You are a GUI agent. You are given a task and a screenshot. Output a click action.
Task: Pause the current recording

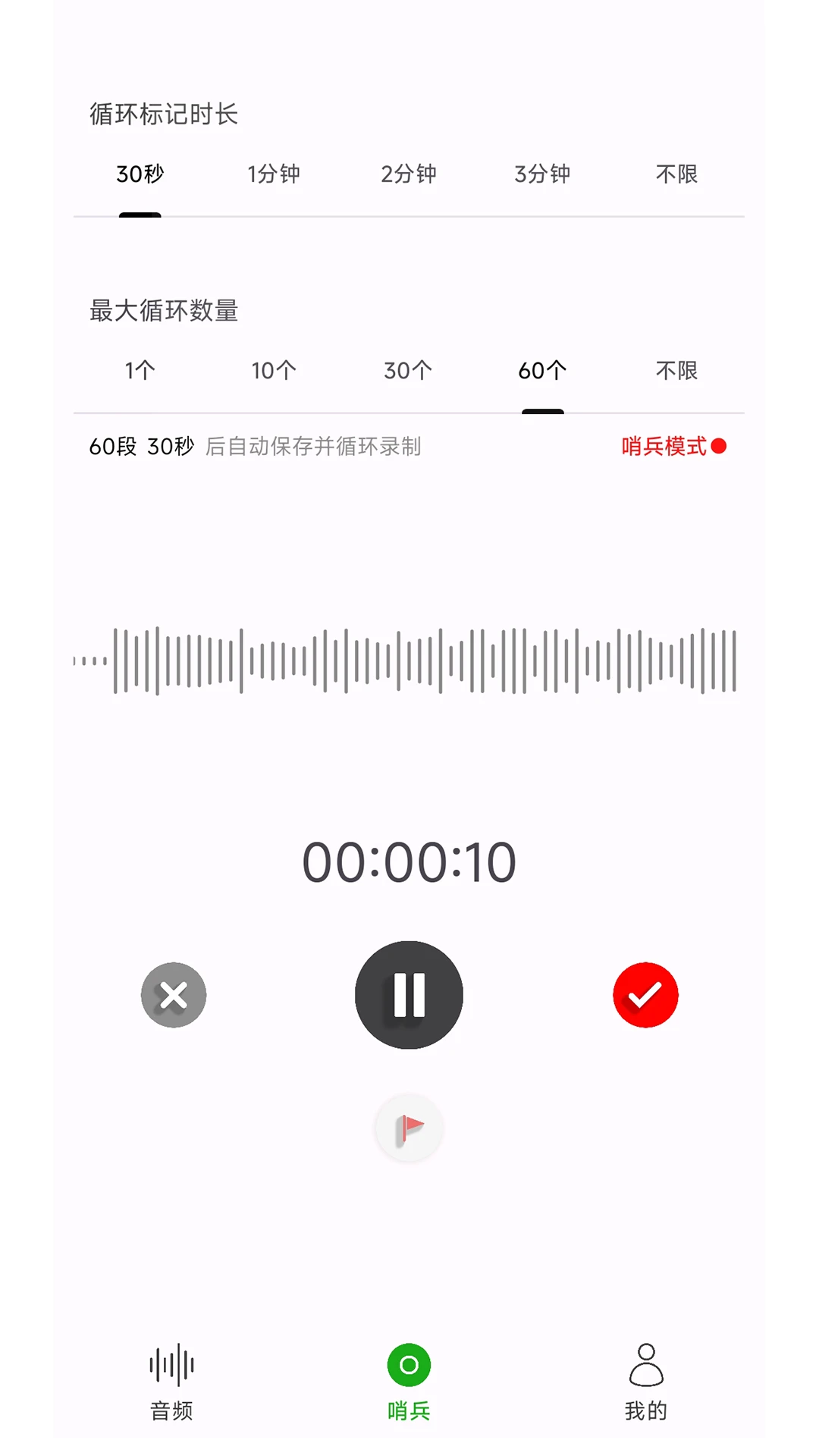tap(408, 995)
